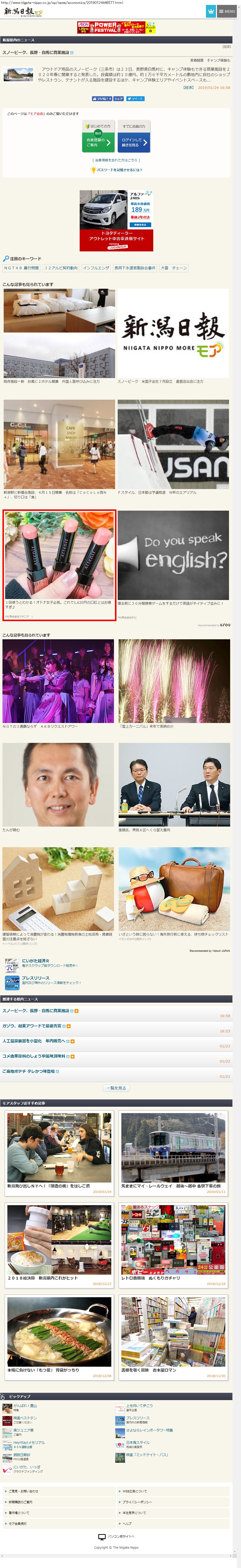The image size is (241, 1568).
Task: Log in to continue reading
Action: click(134, 136)
